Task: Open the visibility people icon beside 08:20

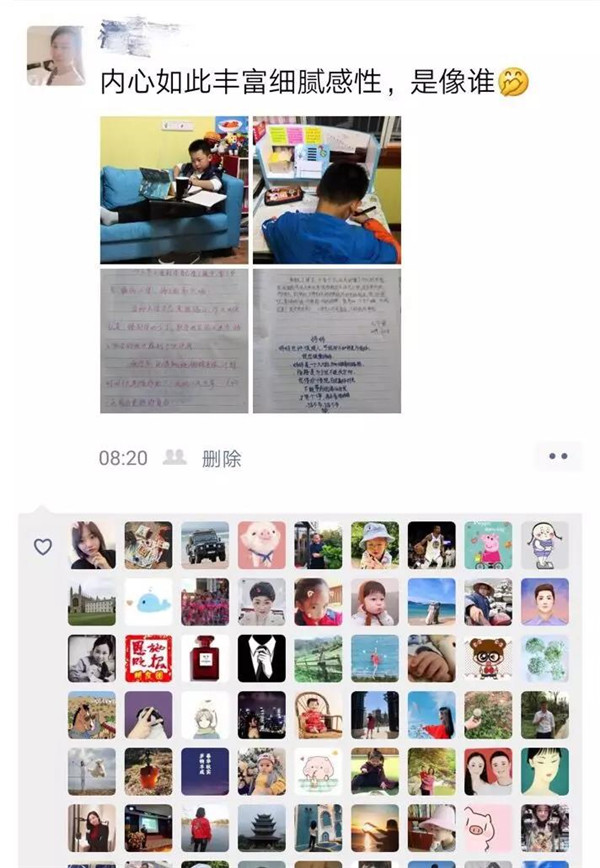Action: 174,457
